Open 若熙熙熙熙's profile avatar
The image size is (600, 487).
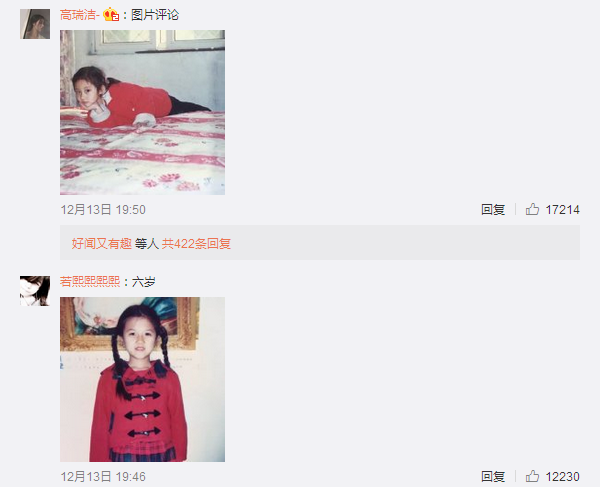coord(35,291)
